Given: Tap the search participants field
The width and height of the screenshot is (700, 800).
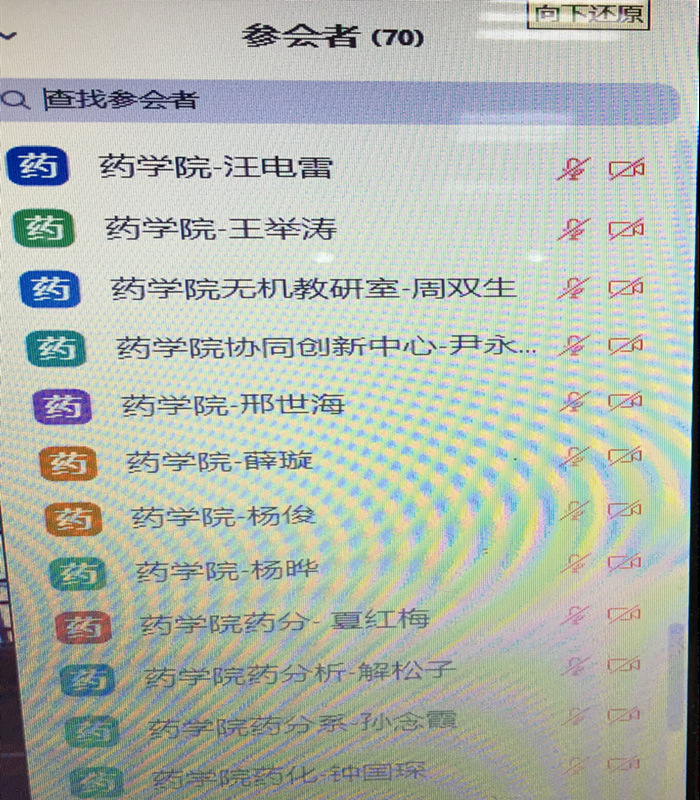Looking at the screenshot, I should point(300,100).
